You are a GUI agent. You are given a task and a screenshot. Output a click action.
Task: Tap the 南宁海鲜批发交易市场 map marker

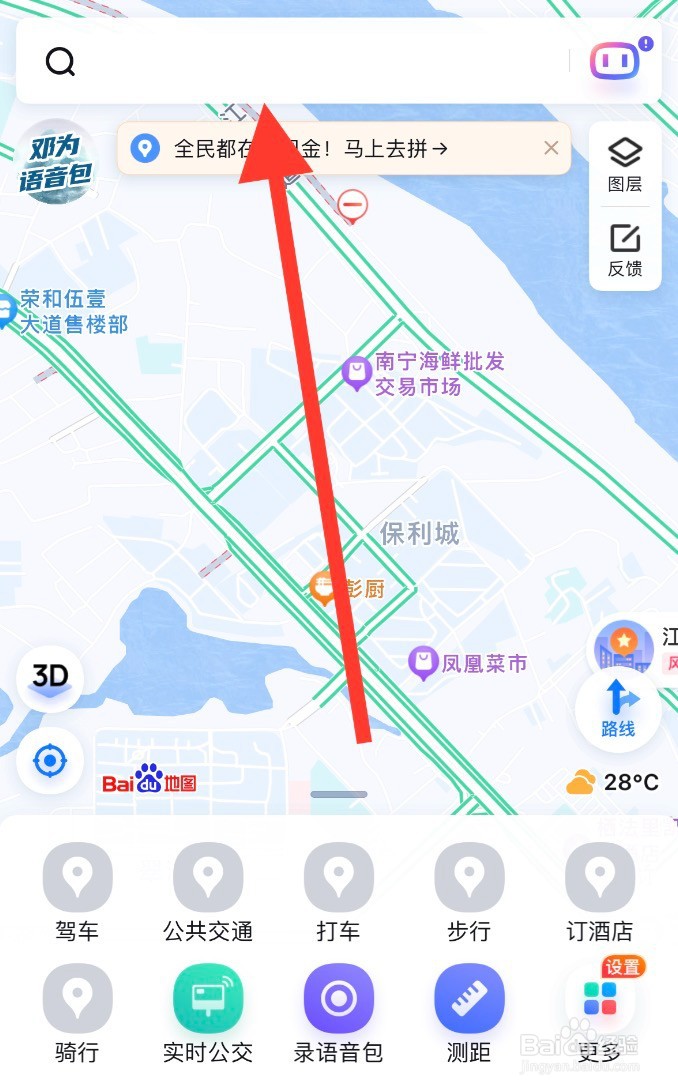[x=357, y=373]
